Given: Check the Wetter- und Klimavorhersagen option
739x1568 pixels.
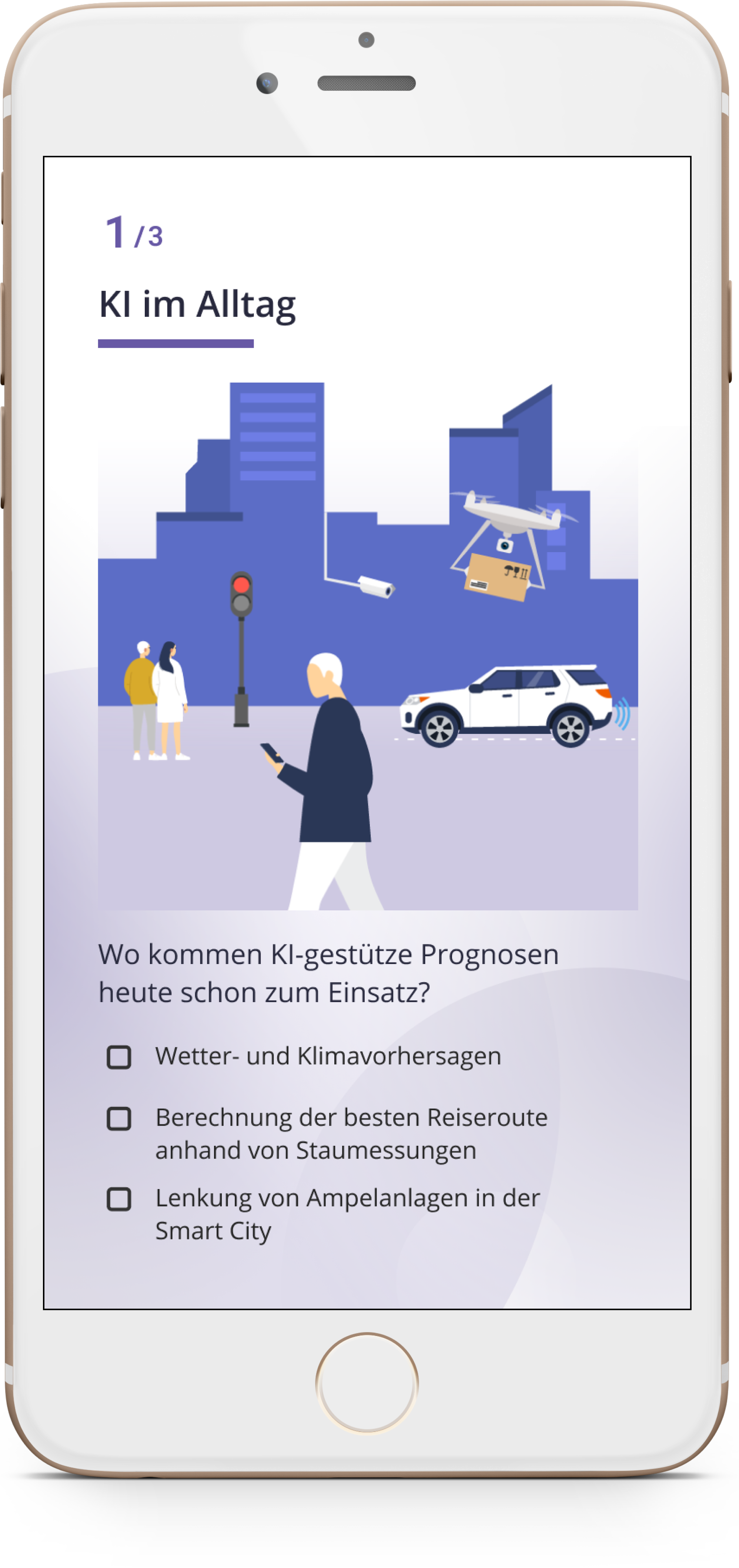Looking at the screenshot, I should tap(119, 1057).
